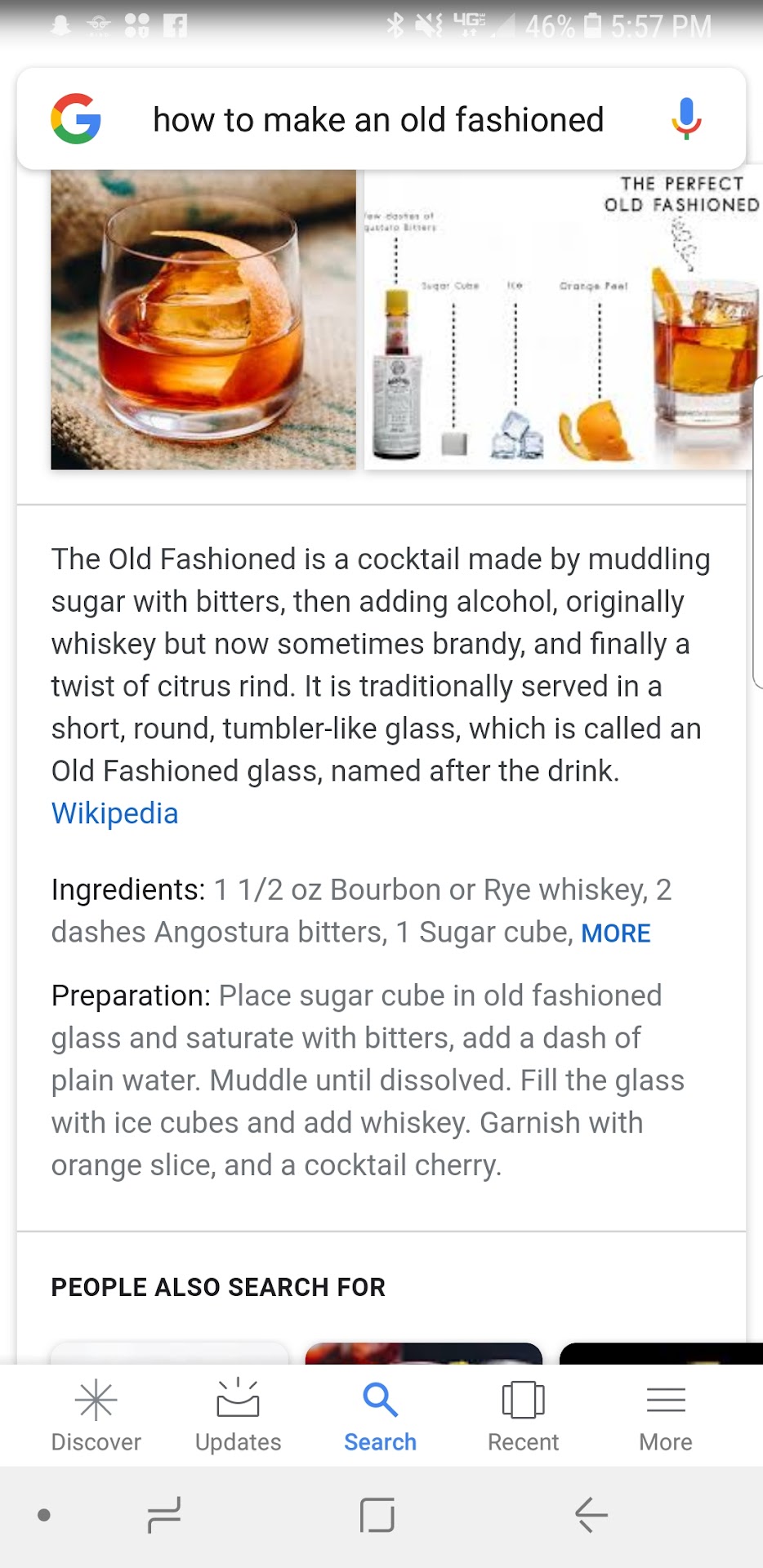This screenshot has width=763, height=1568.
Task: Open the cocktail glass photo
Action: pos(203,319)
